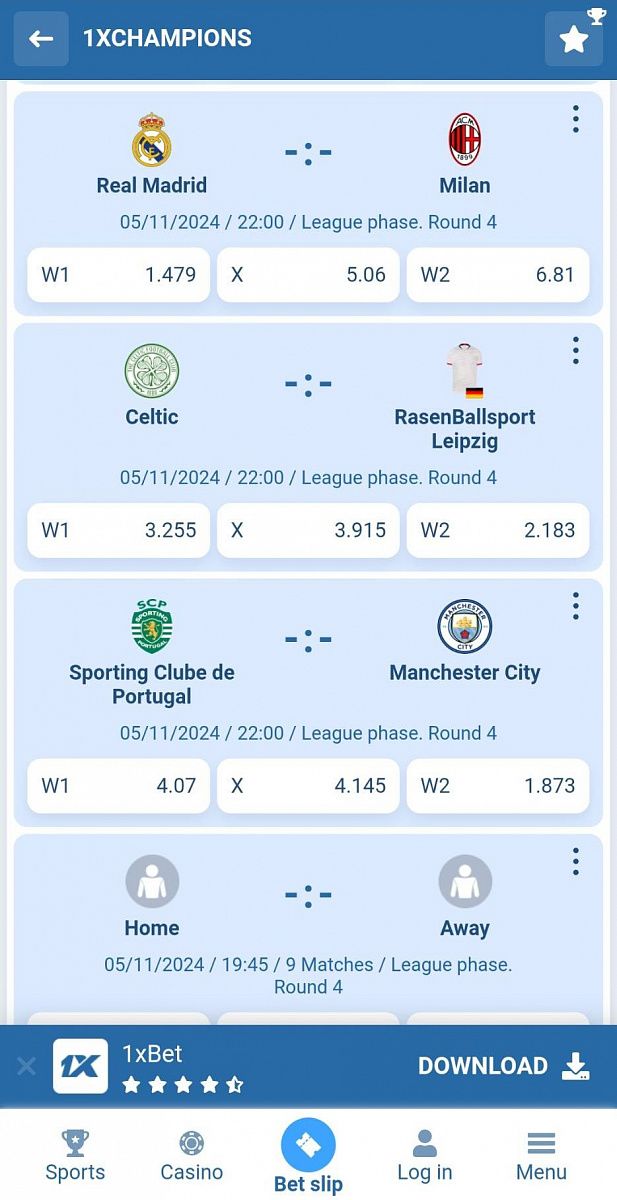
Task: Bet on Real Madrid win at 1.479
Action: [119, 275]
